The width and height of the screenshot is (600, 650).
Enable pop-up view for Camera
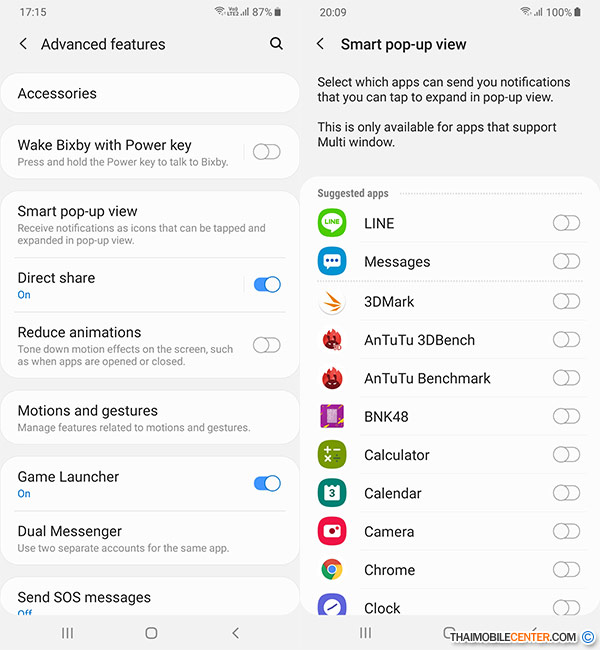coord(566,532)
